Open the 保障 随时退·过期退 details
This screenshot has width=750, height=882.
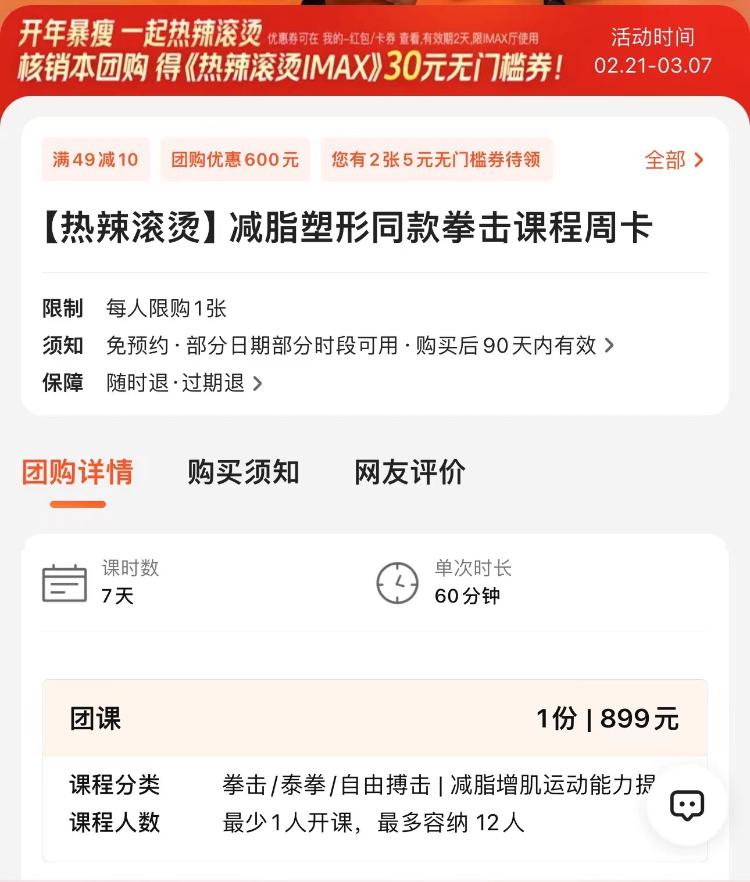(185, 383)
